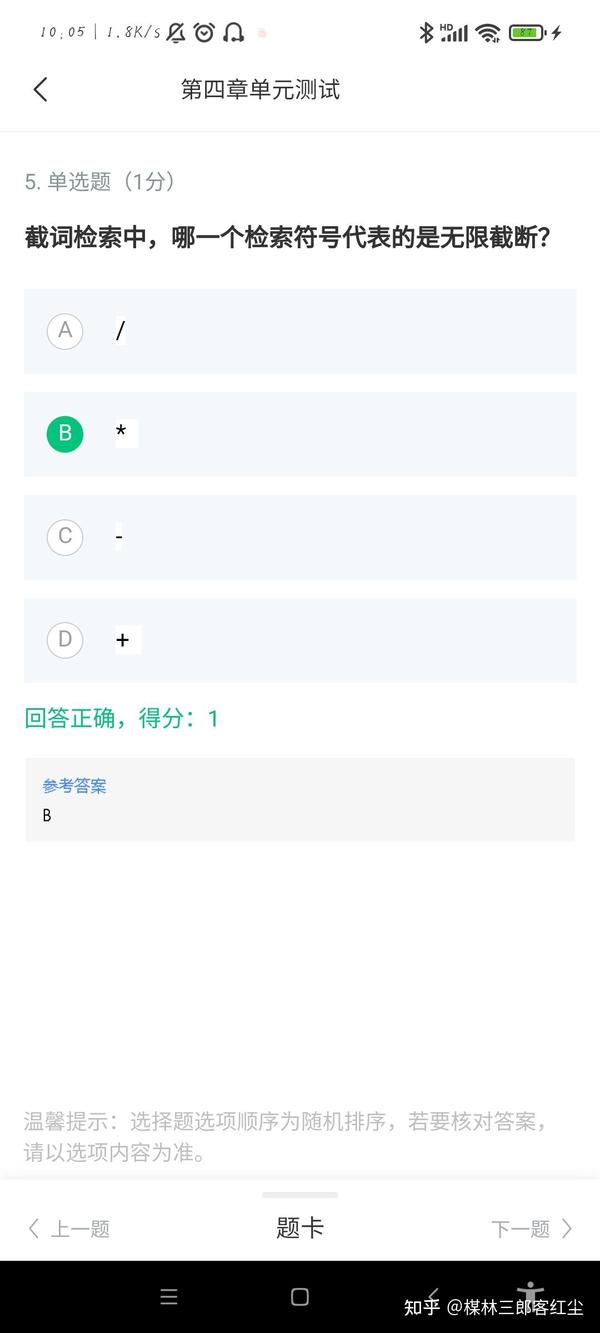Screen dimensions: 600x1333
Task: Select option B with the asterisk symbol
Action: click(x=300, y=434)
